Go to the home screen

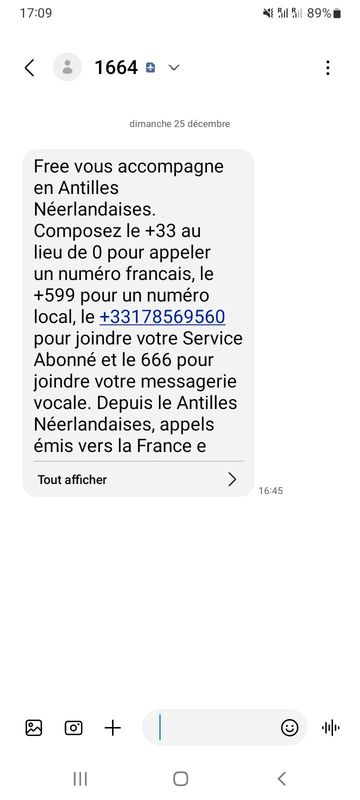(x=181, y=778)
